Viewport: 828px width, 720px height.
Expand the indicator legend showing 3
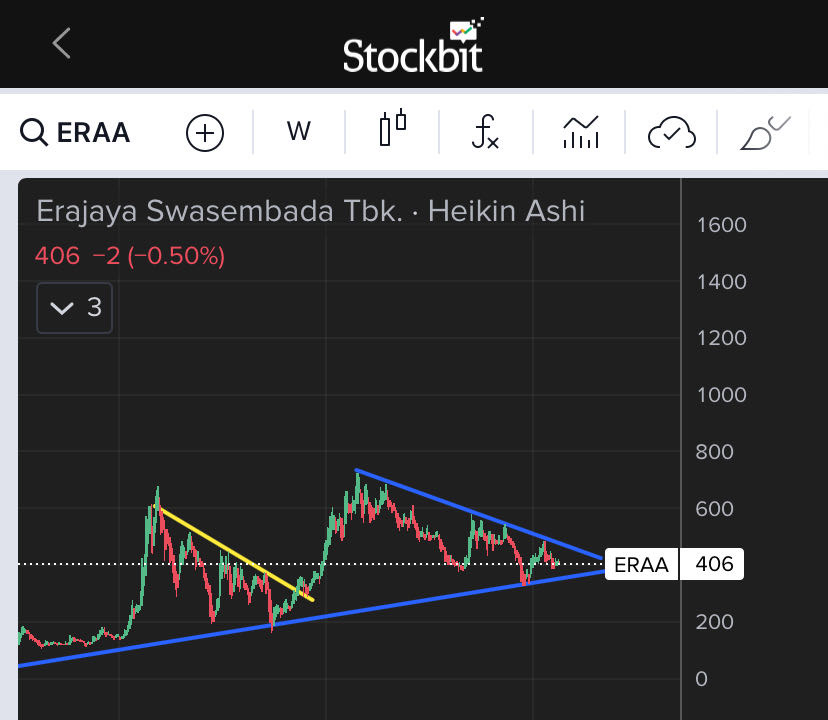pos(75,307)
